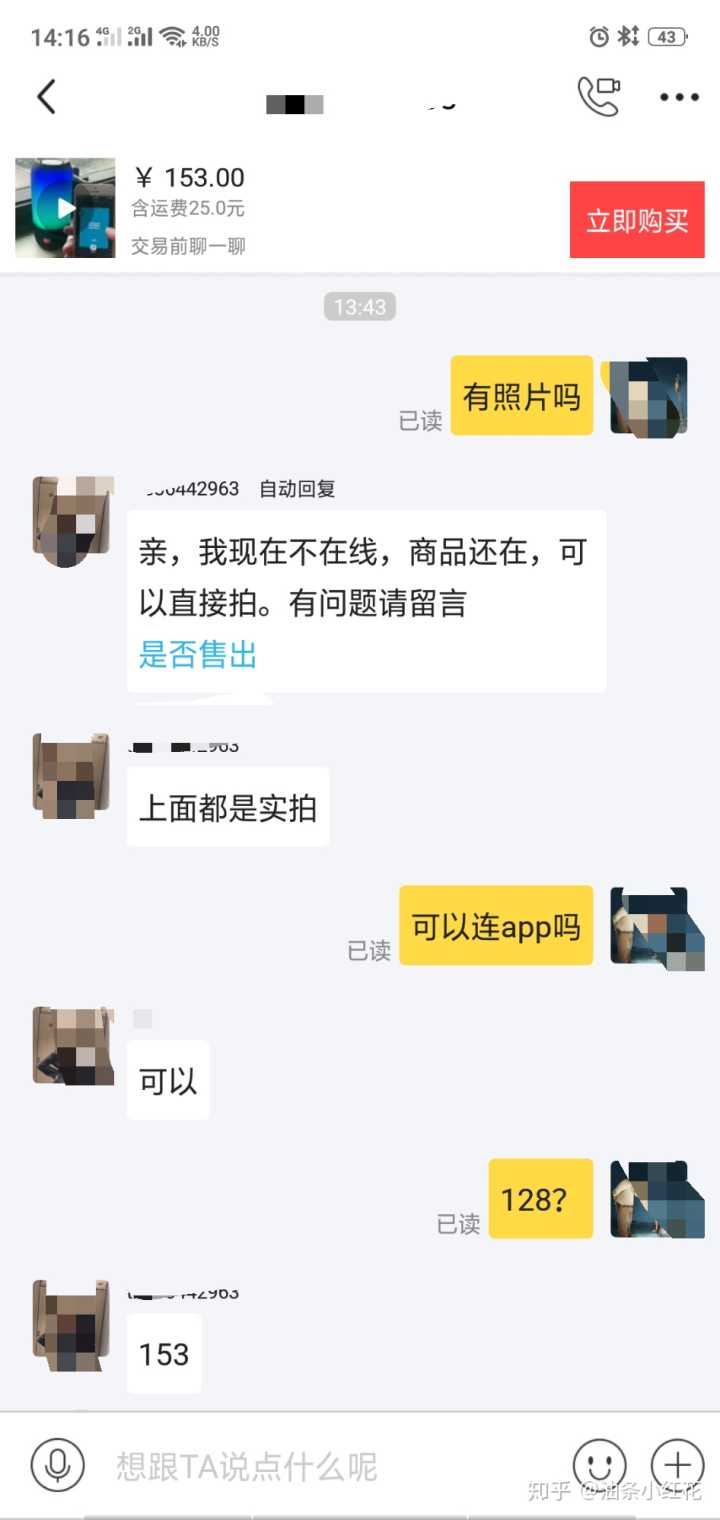Open my avatar beside 有照片吗
The height and width of the screenshot is (1520, 720).
click(x=648, y=396)
